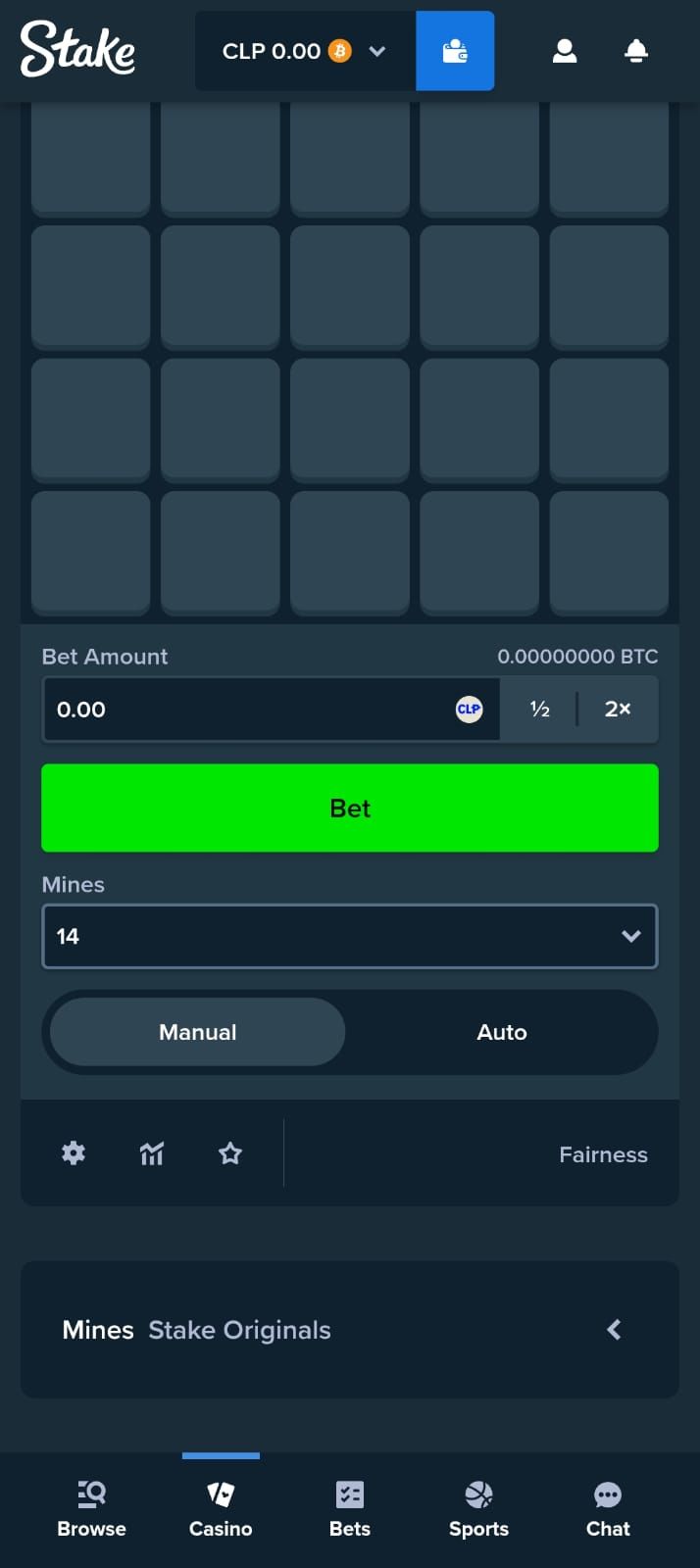700x1568 pixels.
Task: Go to the Bets tab
Action: [x=350, y=1509]
